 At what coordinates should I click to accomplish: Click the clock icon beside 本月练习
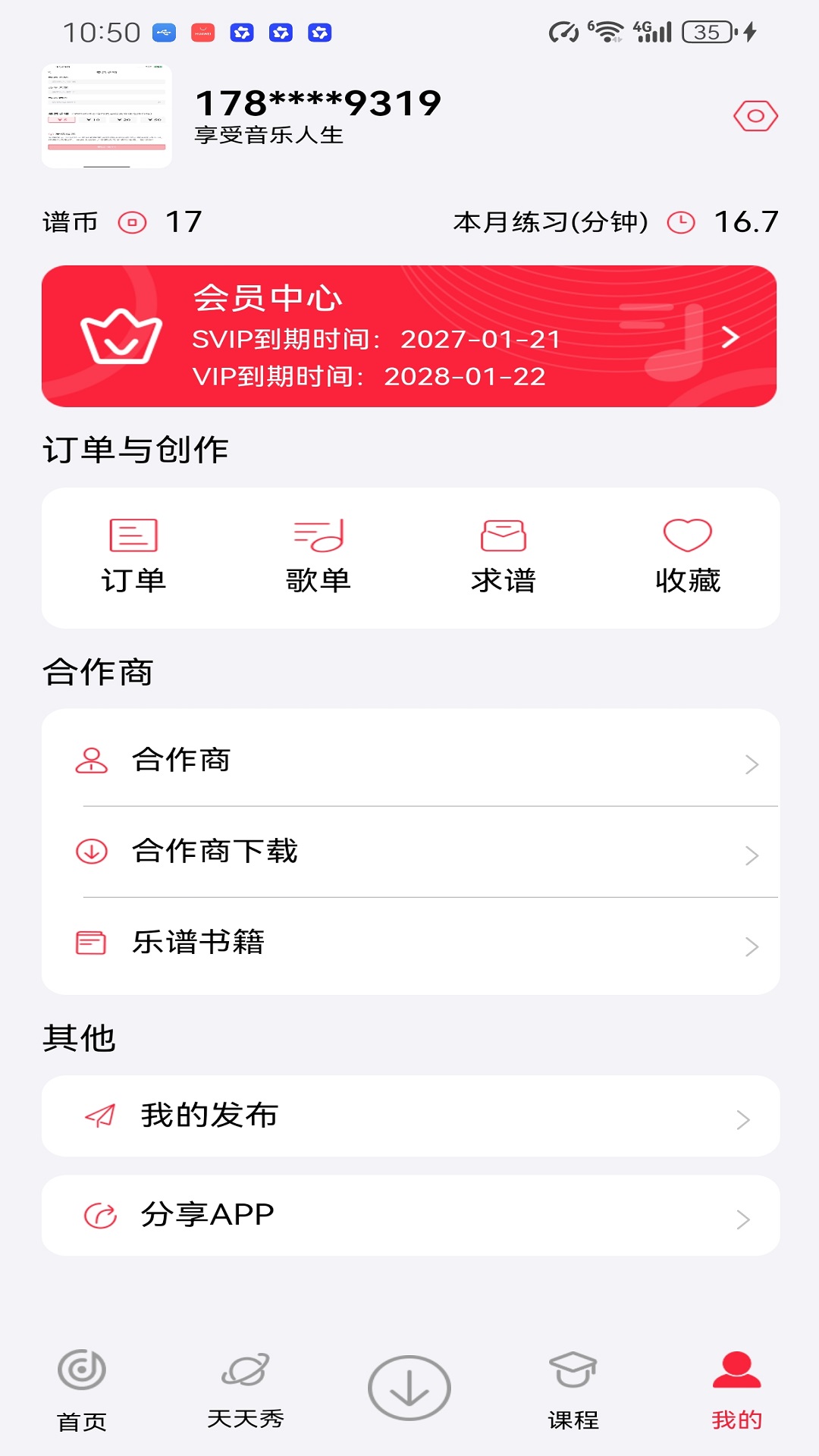coord(680,221)
